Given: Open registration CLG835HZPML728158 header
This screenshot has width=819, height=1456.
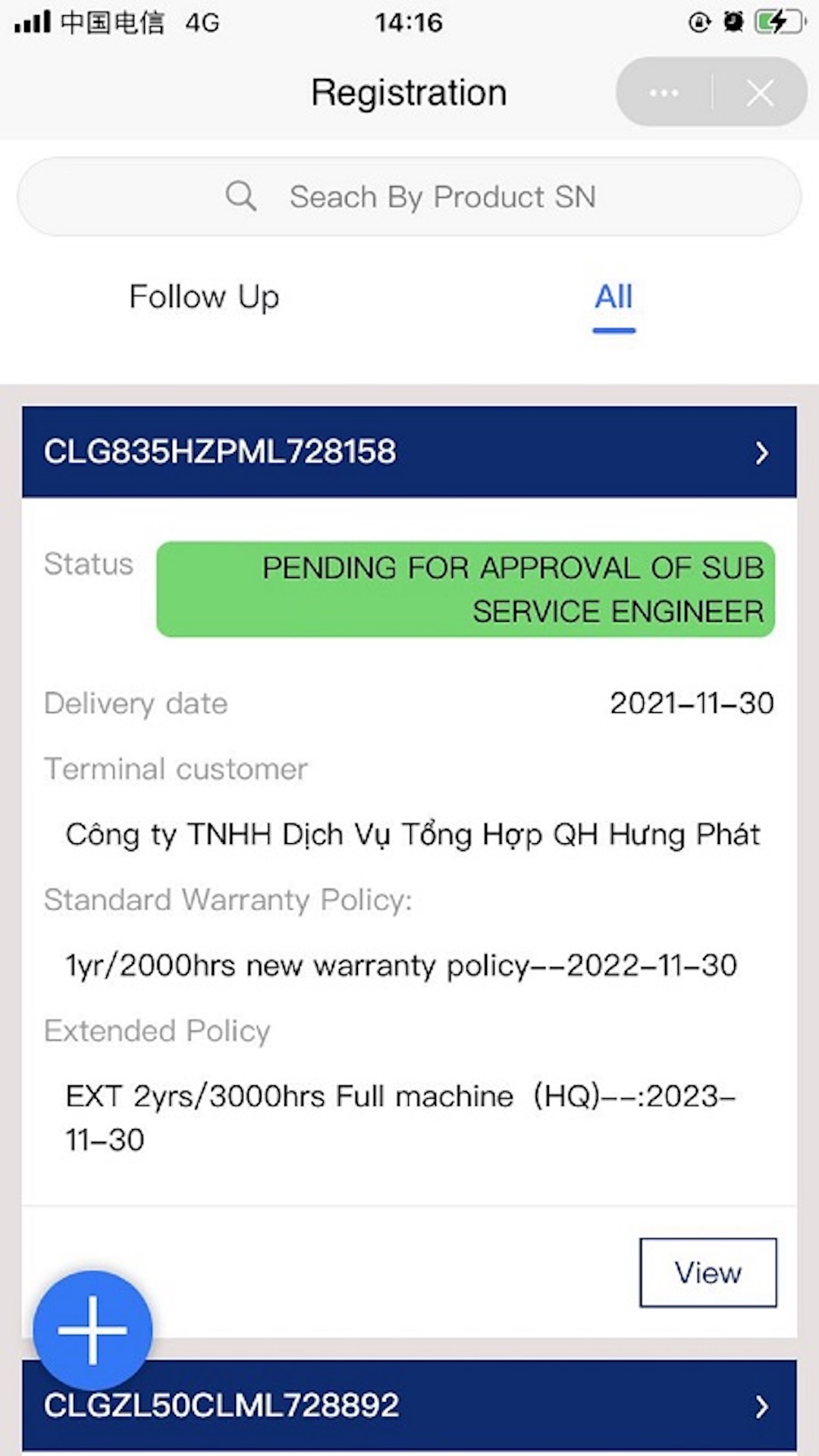Looking at the screenshot, I should 409,452.
